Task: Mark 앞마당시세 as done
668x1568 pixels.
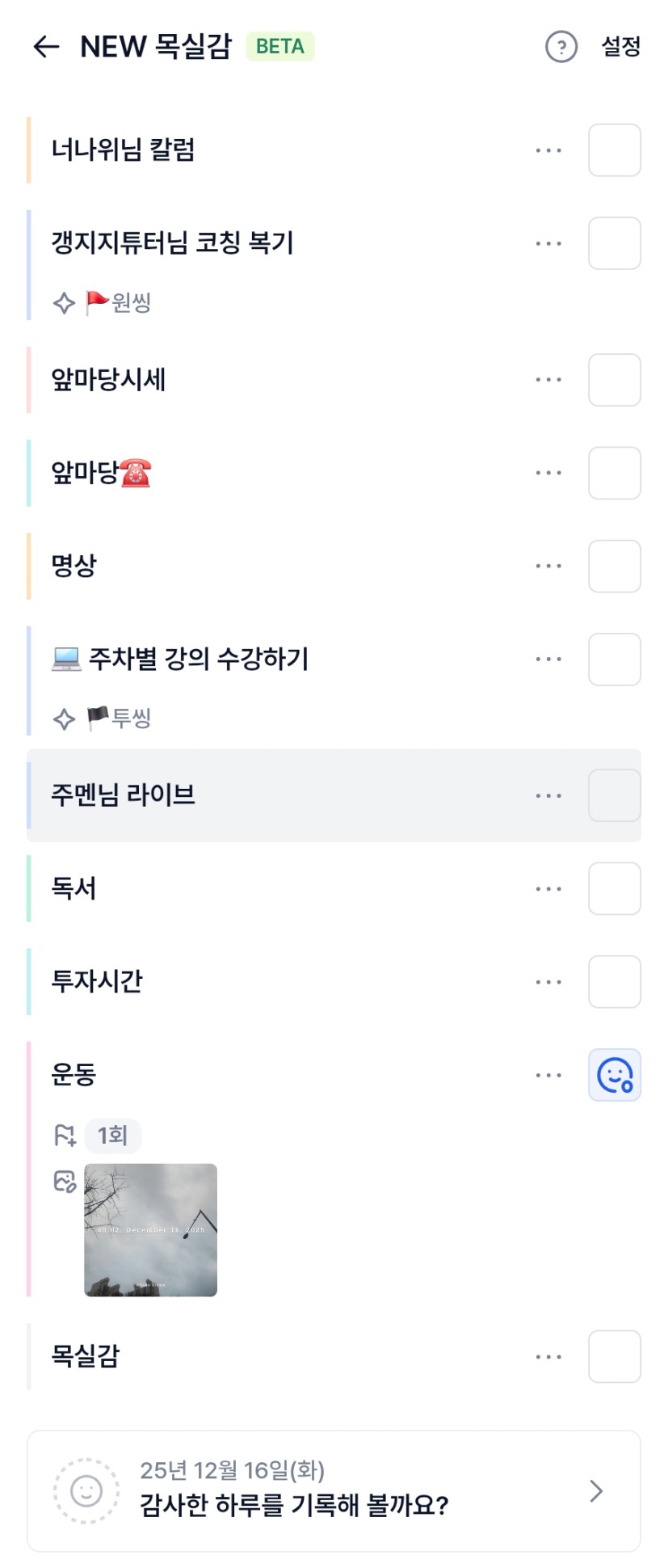Action: 614,380
